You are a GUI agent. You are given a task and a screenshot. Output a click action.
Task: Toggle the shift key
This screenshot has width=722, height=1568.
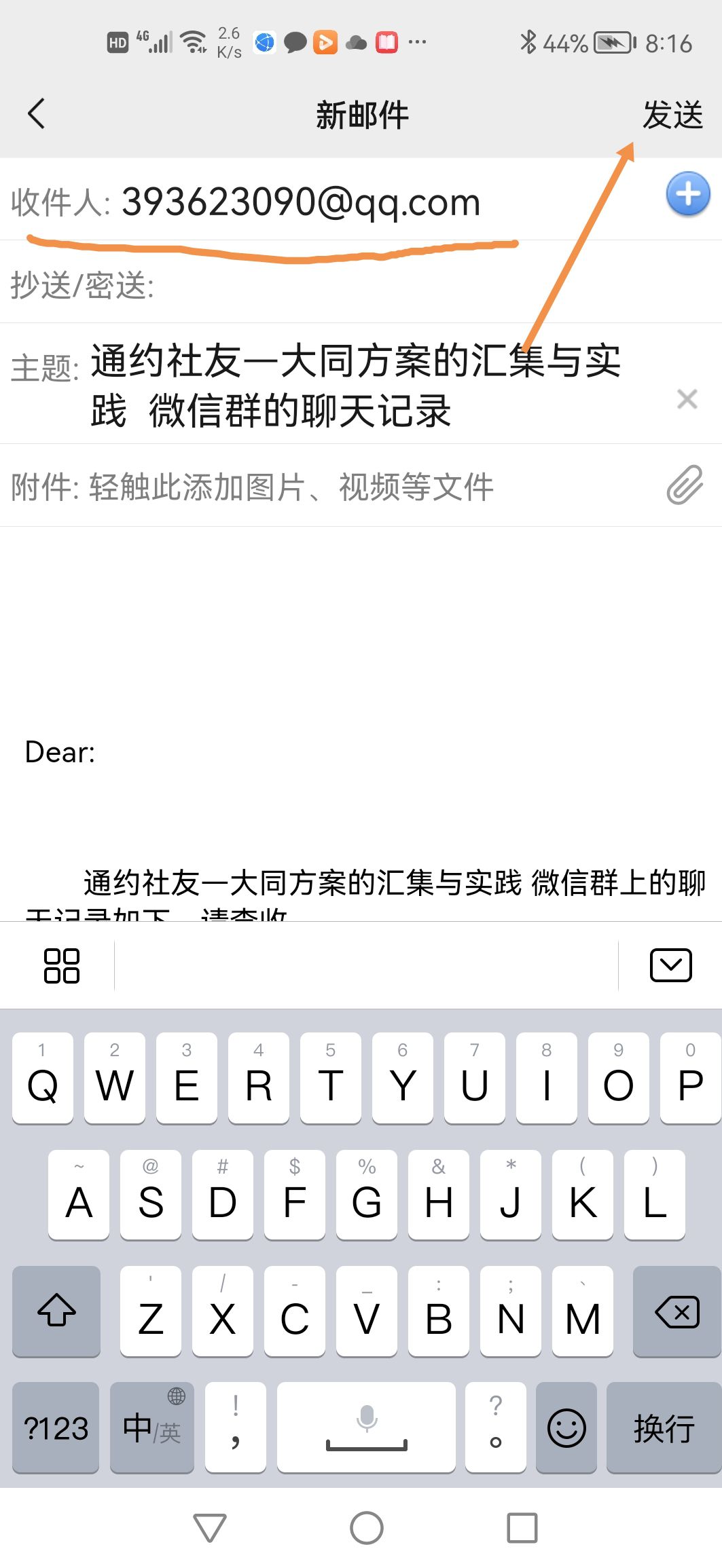[56, 1311]
